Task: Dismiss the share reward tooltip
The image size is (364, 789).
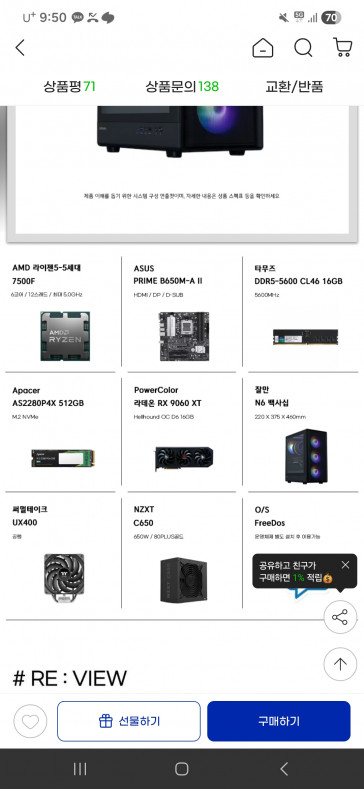Action: pos(345,565)
